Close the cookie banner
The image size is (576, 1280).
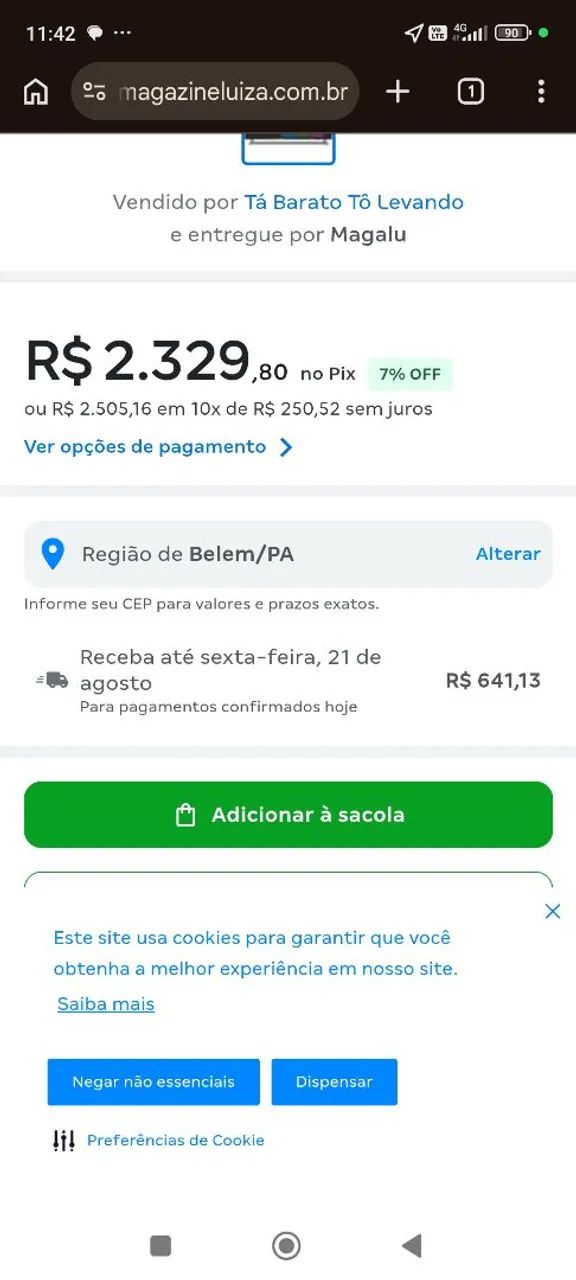click(552, 911)
